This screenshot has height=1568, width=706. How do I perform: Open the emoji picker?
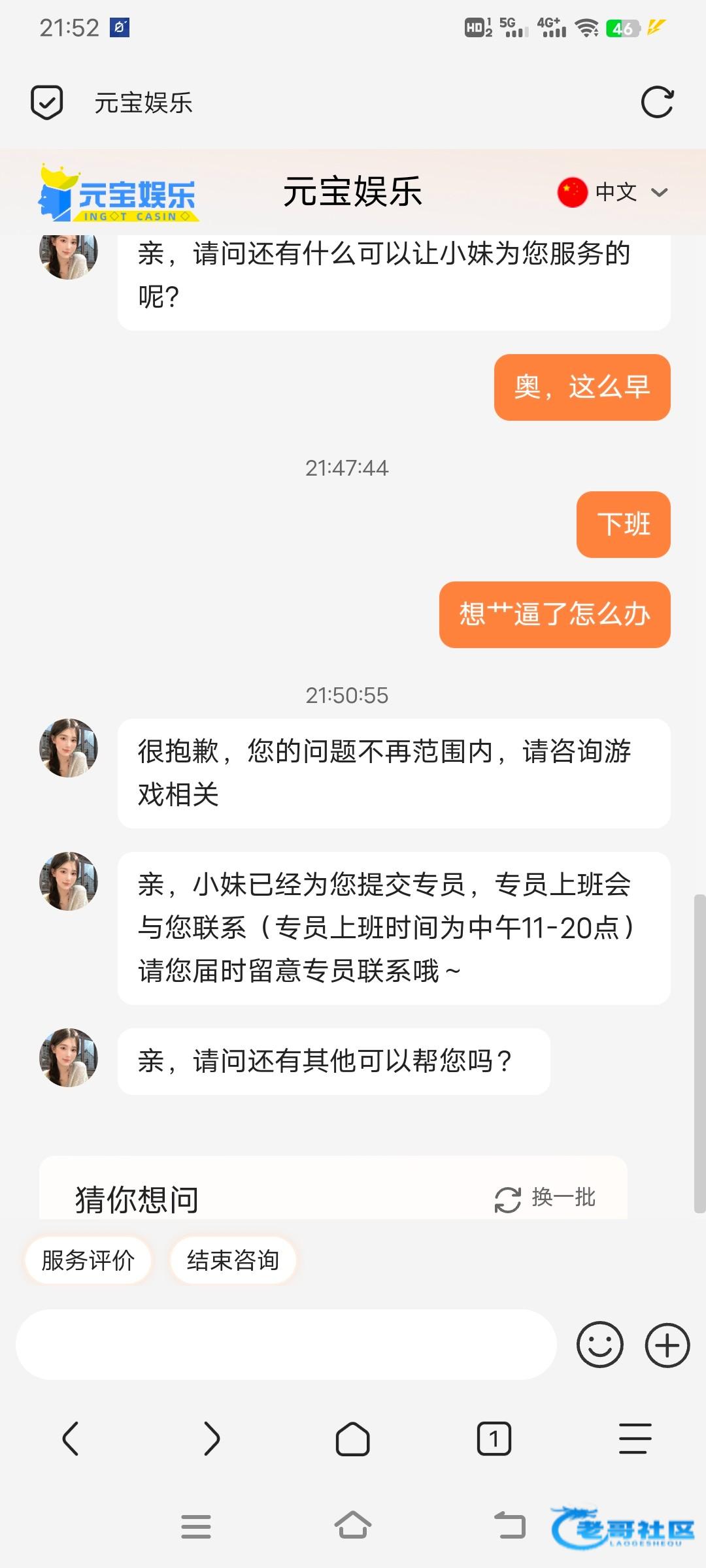click(599, 1345)
